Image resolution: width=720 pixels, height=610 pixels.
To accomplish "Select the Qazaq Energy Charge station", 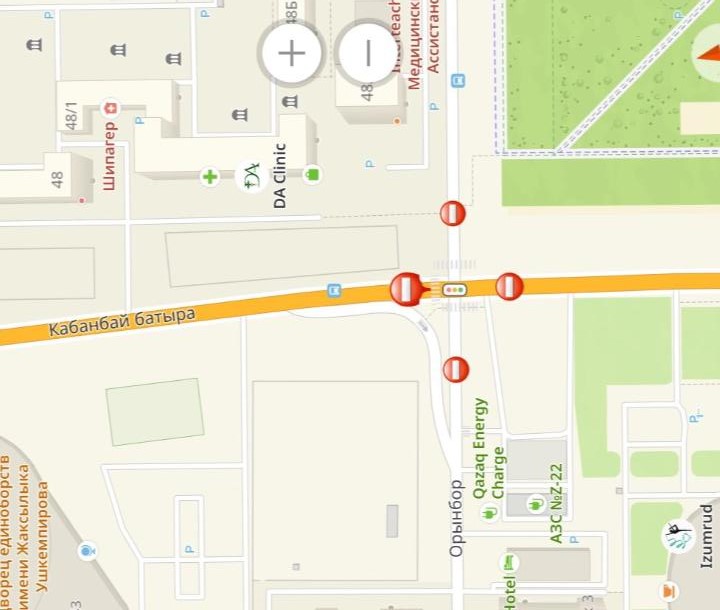I will click(489, 513).
